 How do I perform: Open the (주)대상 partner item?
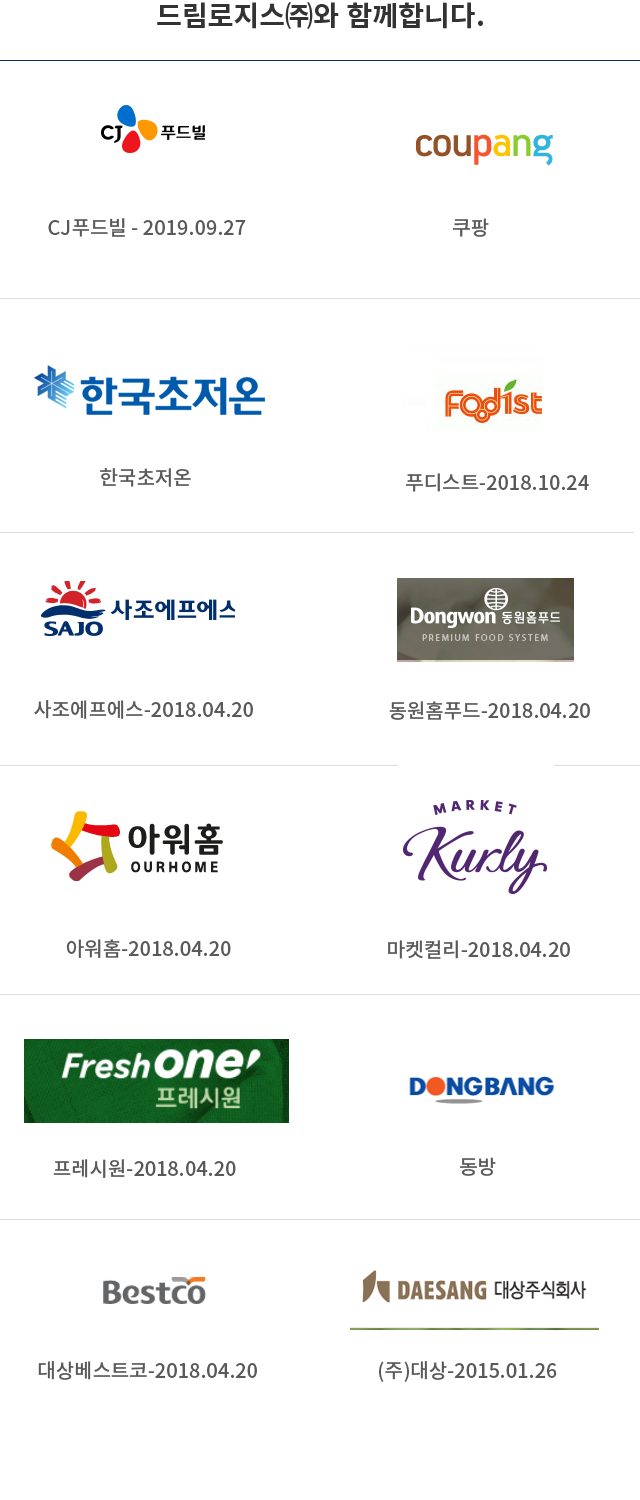474,1290
